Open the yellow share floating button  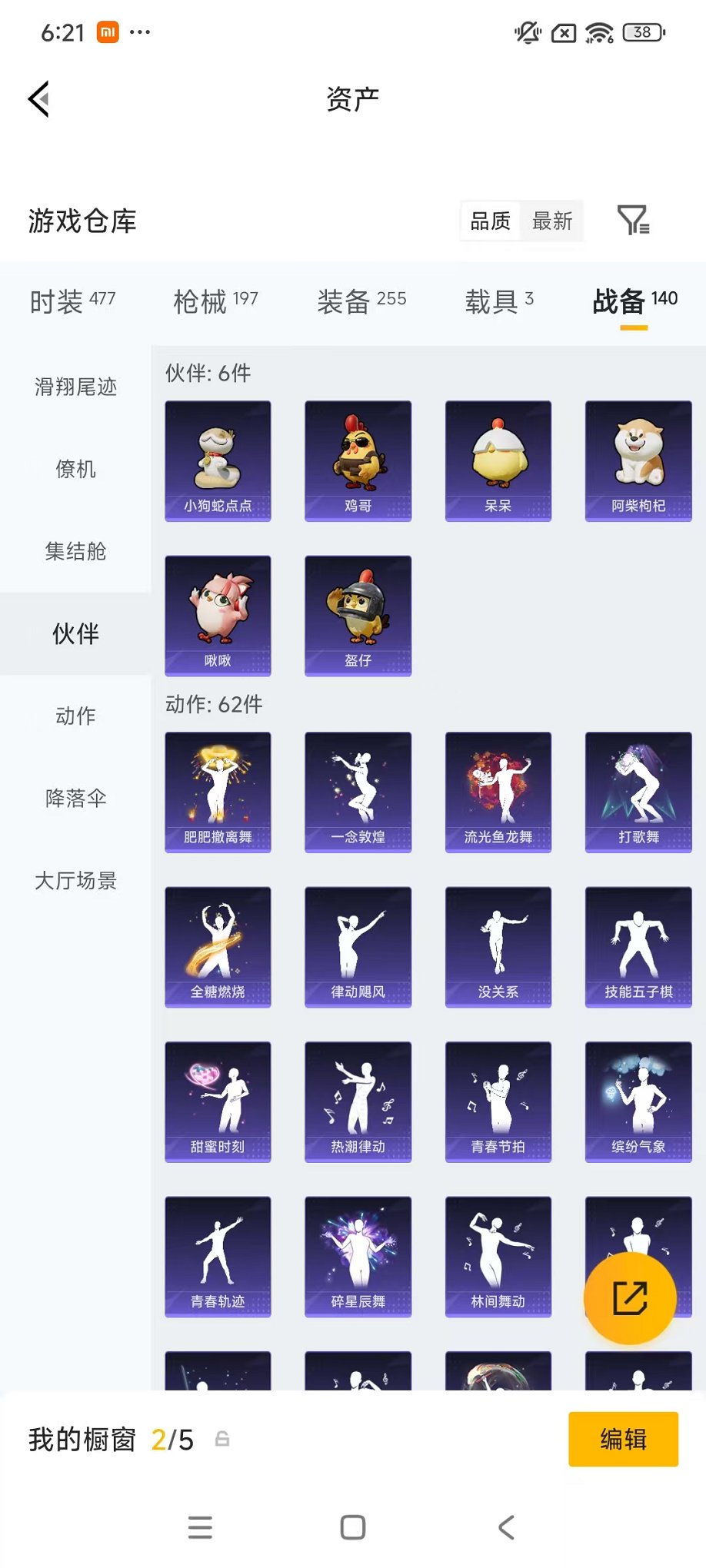[630, 1297]
